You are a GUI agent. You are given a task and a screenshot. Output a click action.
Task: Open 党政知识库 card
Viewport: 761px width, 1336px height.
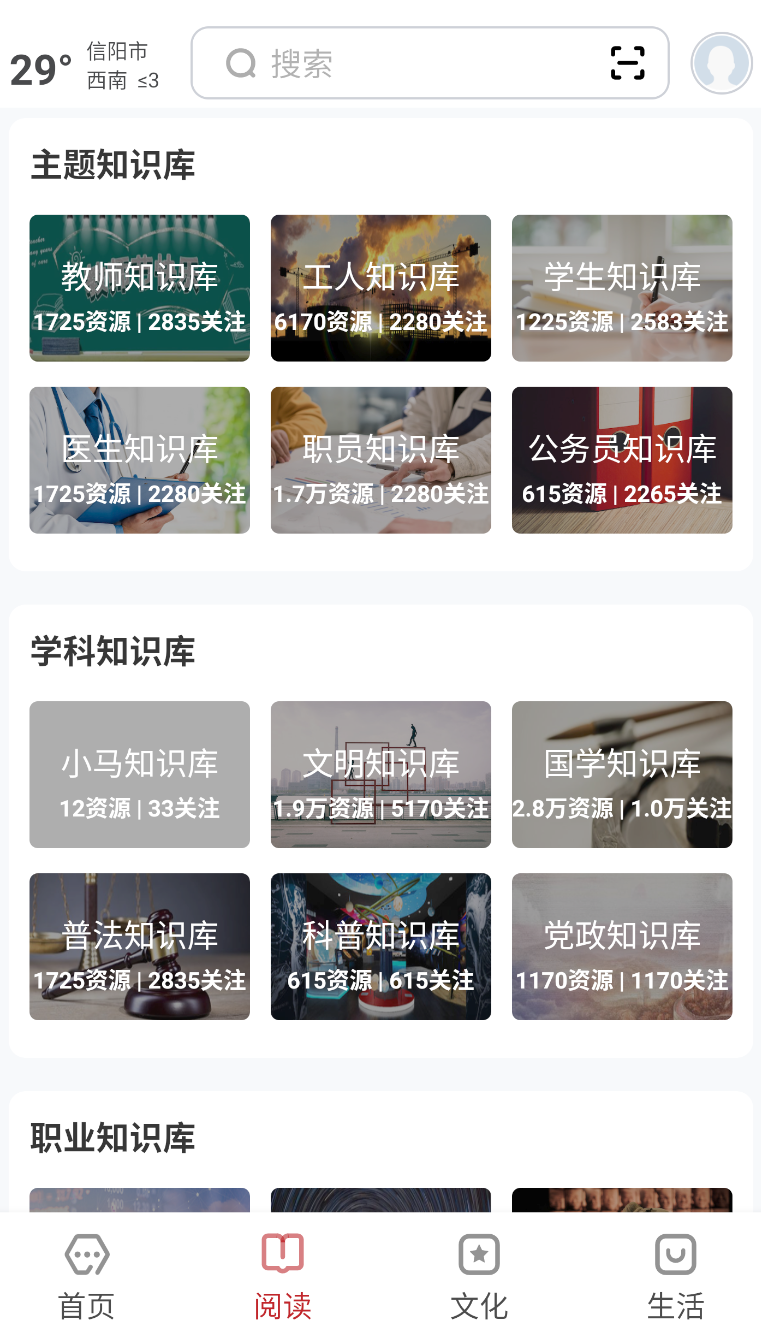click(622, 947)
